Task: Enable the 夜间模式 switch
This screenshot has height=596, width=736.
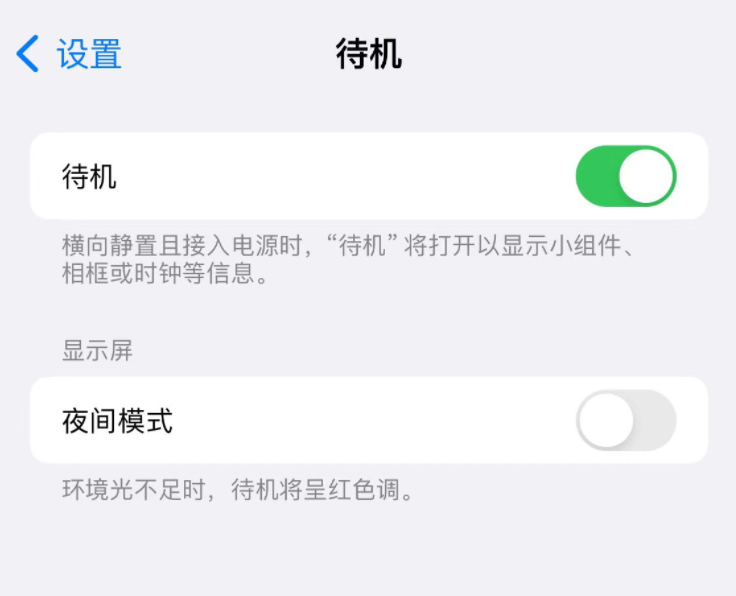Action: pyautogui.click(x=626, y=420)
